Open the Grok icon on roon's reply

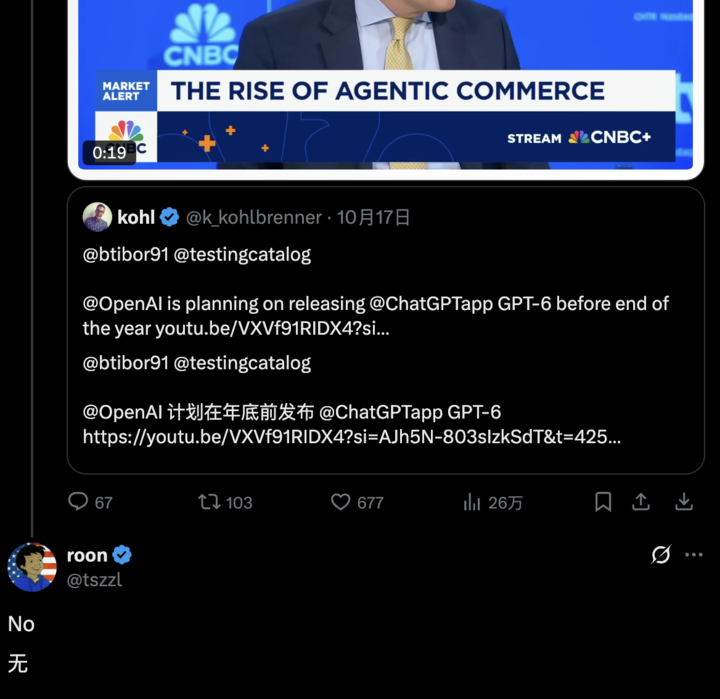coord(661,555)
